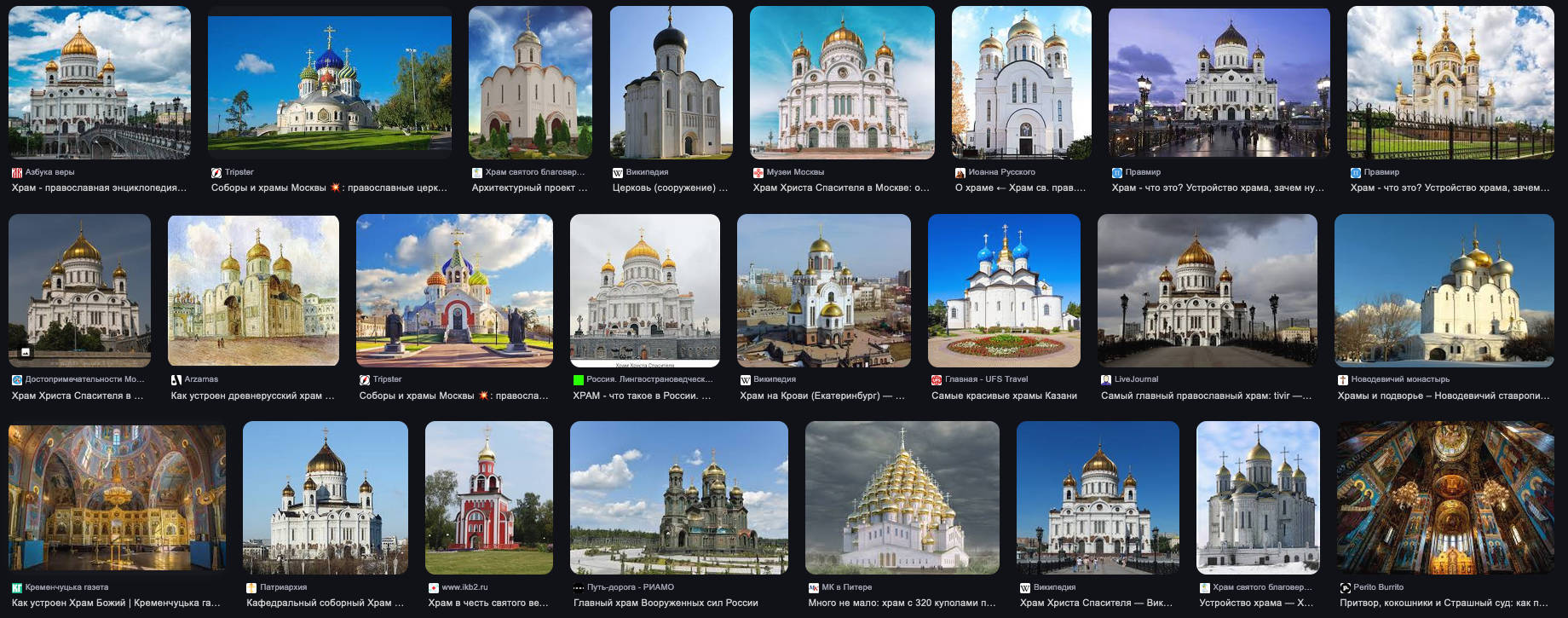
Task: Open the Азбука веры temple result
Action: (99, 83)
